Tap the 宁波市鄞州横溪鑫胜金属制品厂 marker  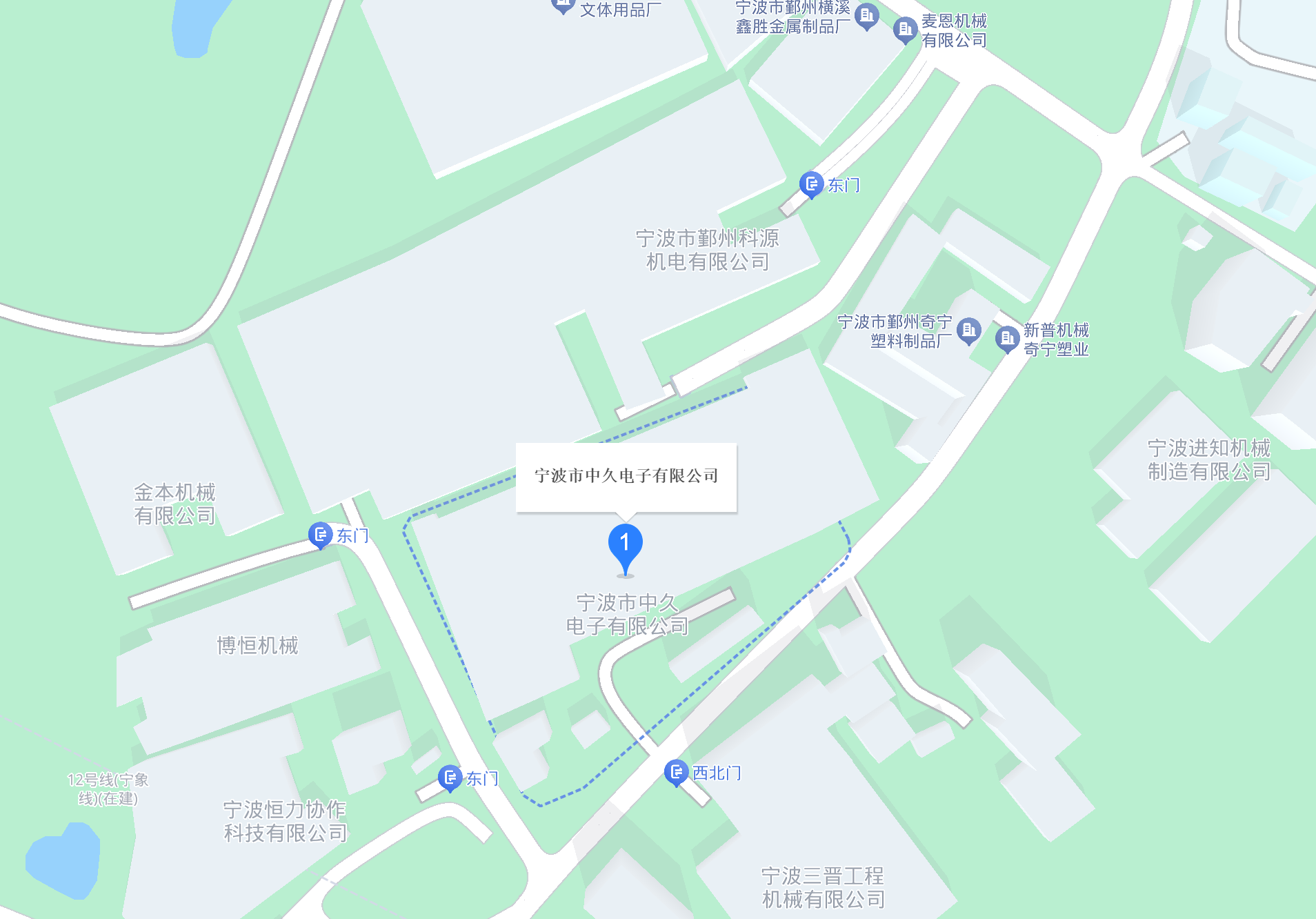pyautogui.click(x=866, y=15)
